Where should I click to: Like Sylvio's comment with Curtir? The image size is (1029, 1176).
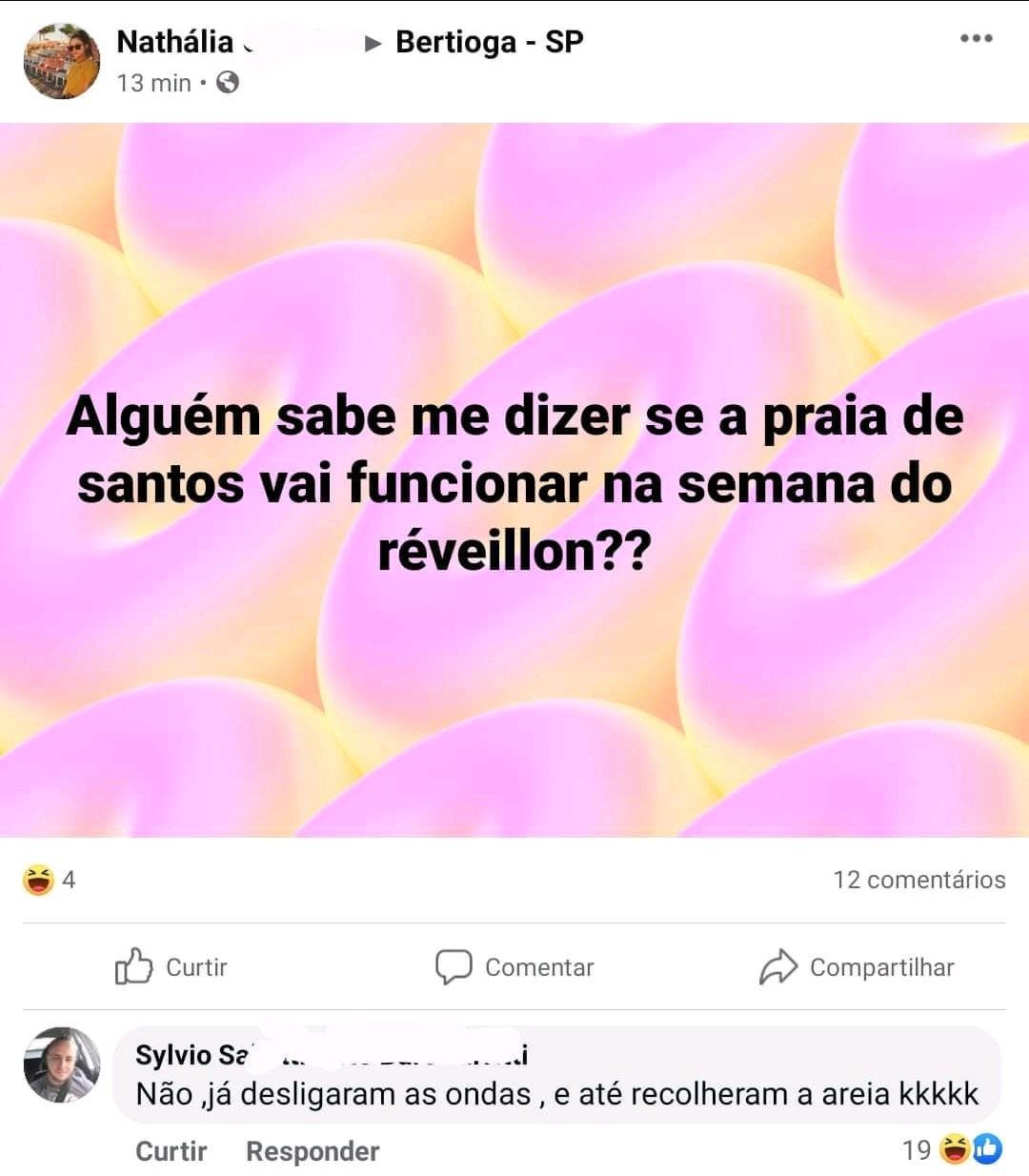(171, 1151)
